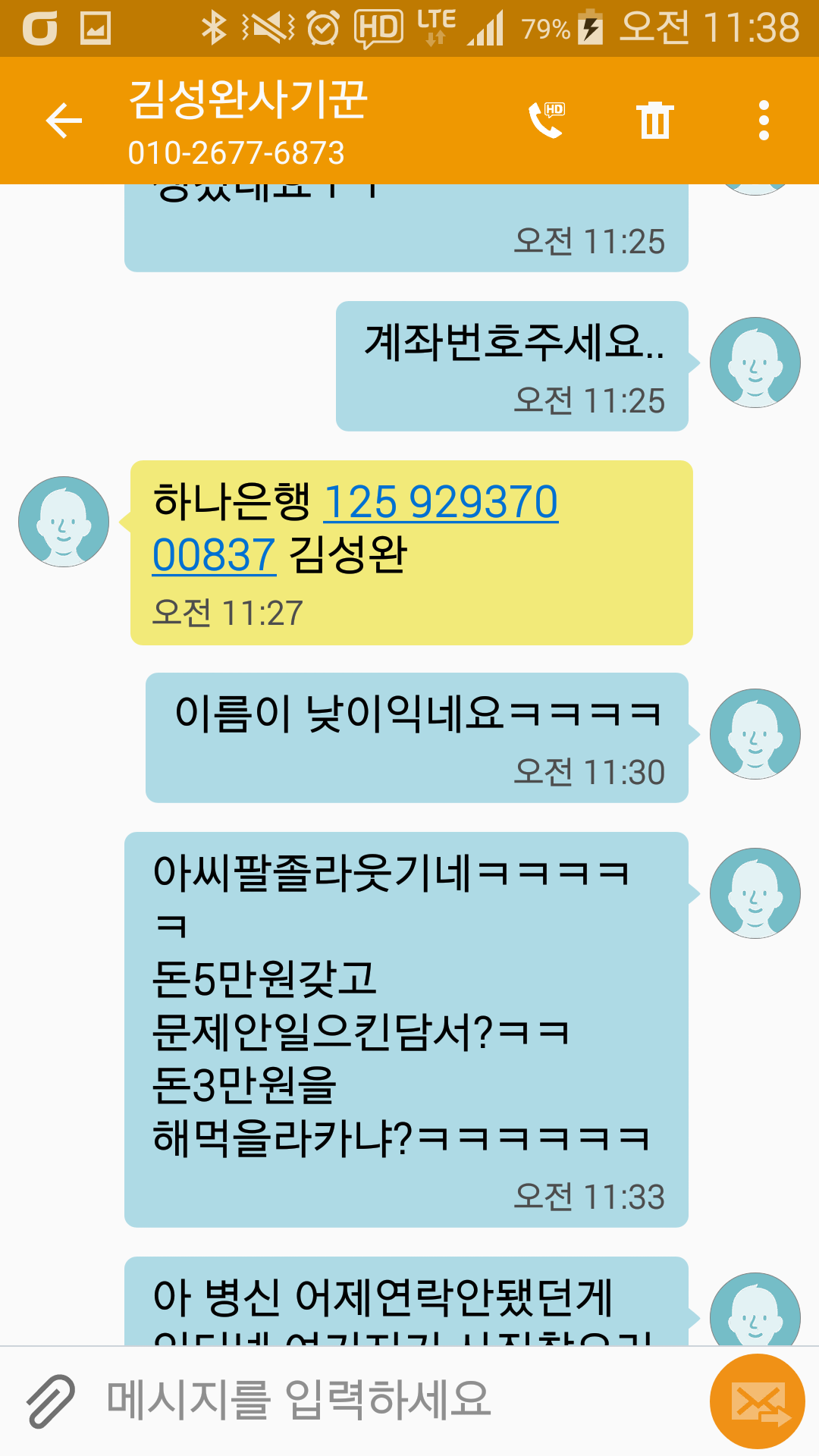Focus the message input field
Viewport: 819px width, 1456px height.
tap(394, 1400)
